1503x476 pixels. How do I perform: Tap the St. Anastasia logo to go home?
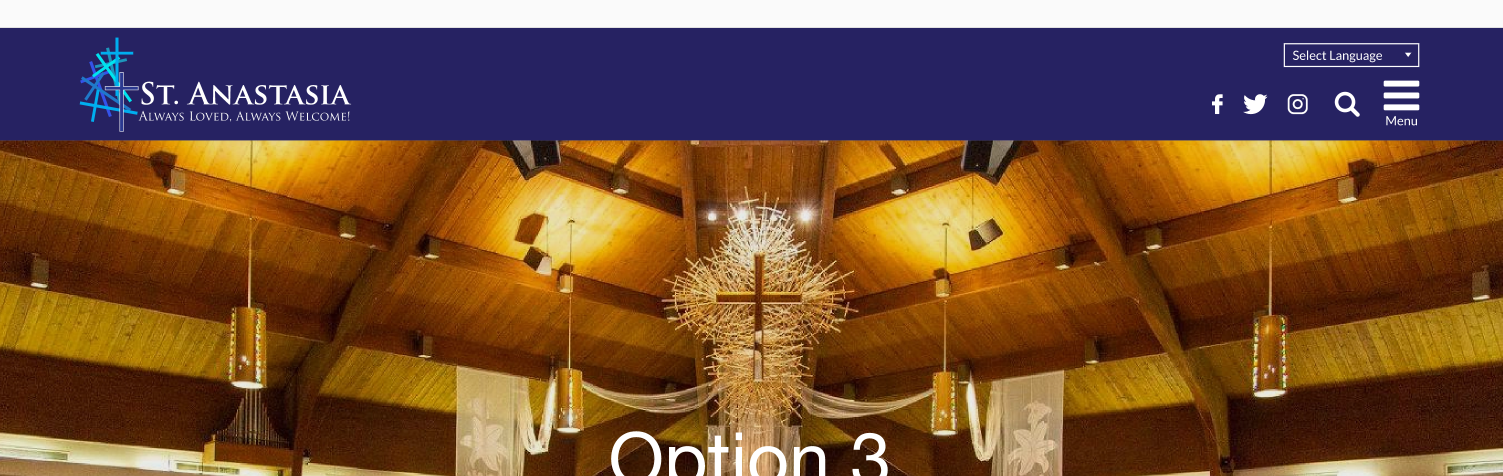tap(215, 86)
